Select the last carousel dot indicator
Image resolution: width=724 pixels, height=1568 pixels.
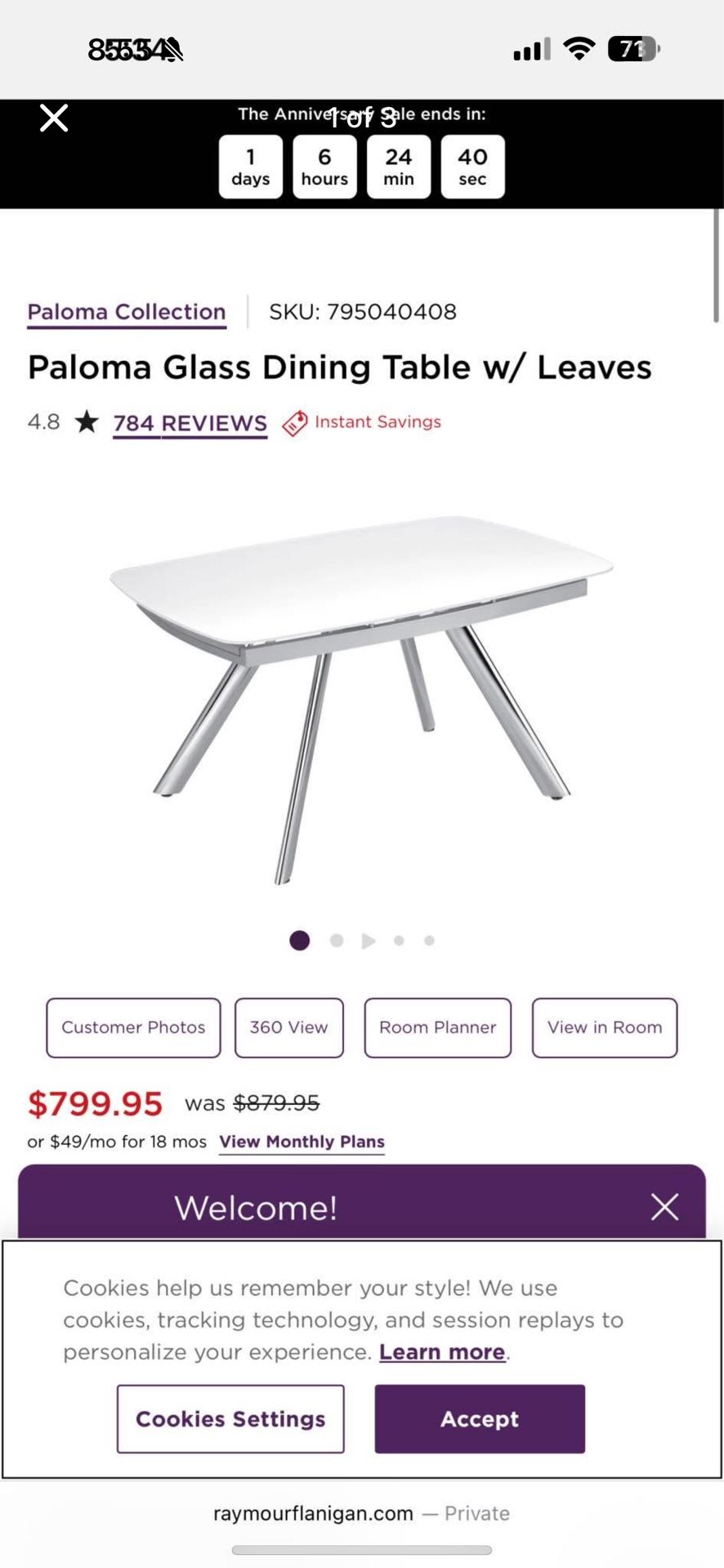pos(429,940)
